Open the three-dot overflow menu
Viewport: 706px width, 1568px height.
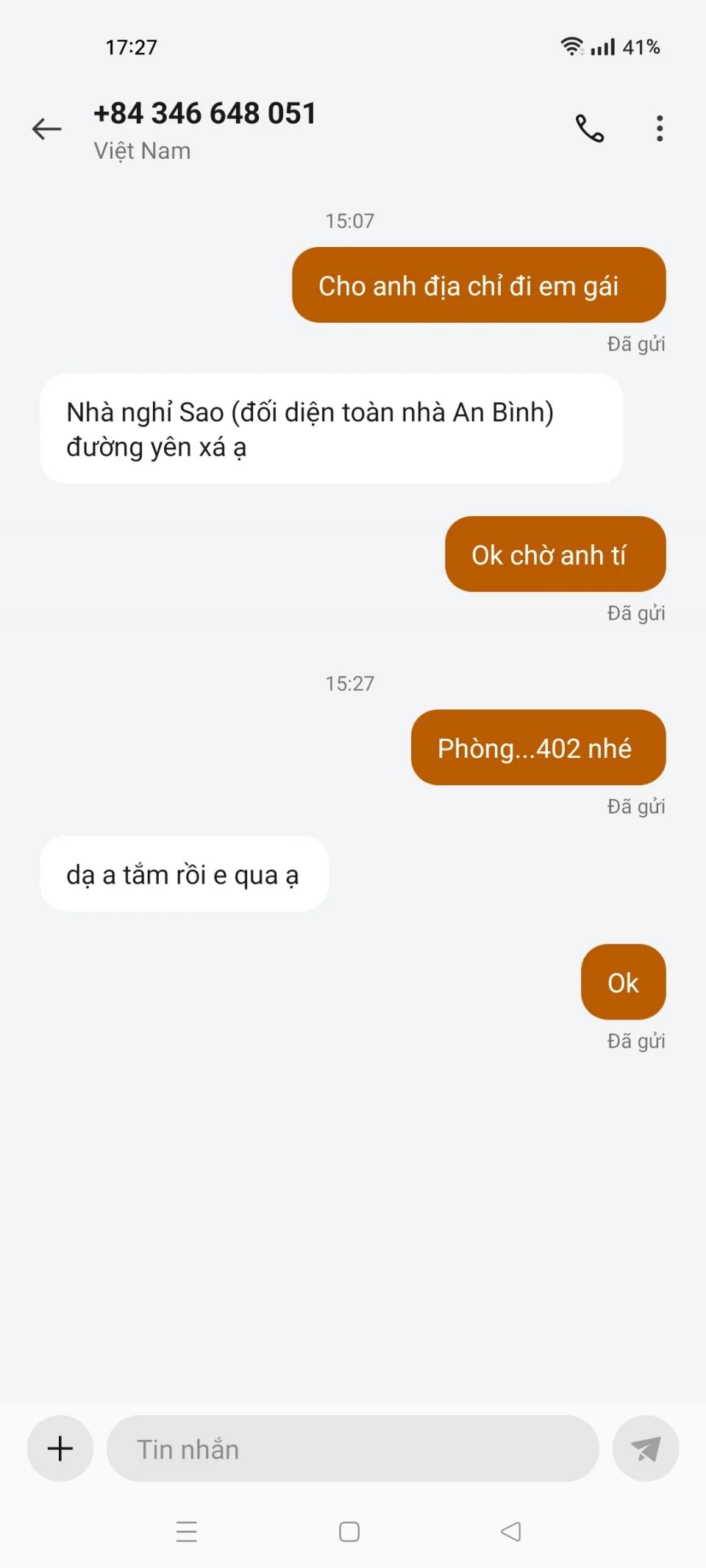[660, 129]
